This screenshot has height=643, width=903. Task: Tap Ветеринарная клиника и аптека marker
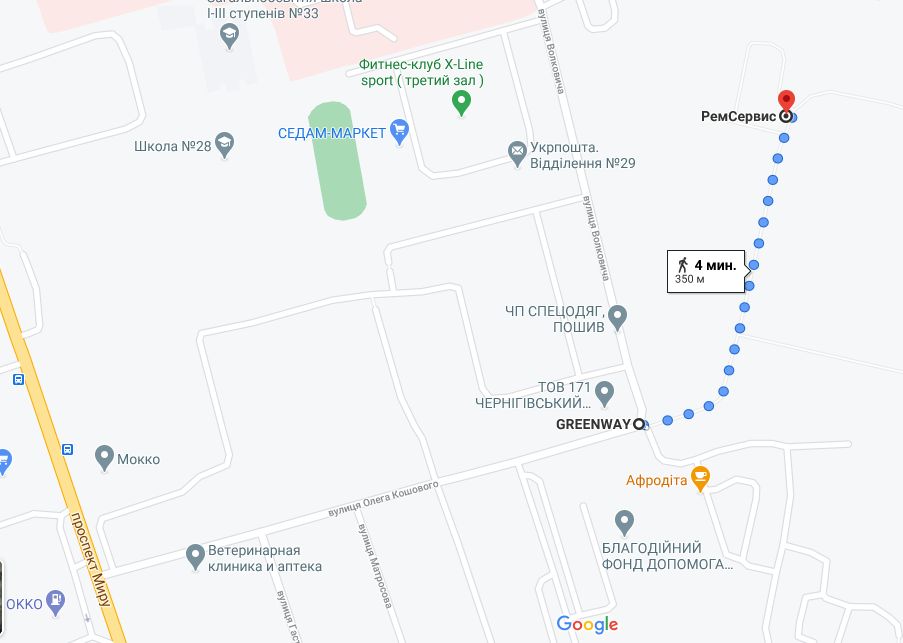[196, 556]
